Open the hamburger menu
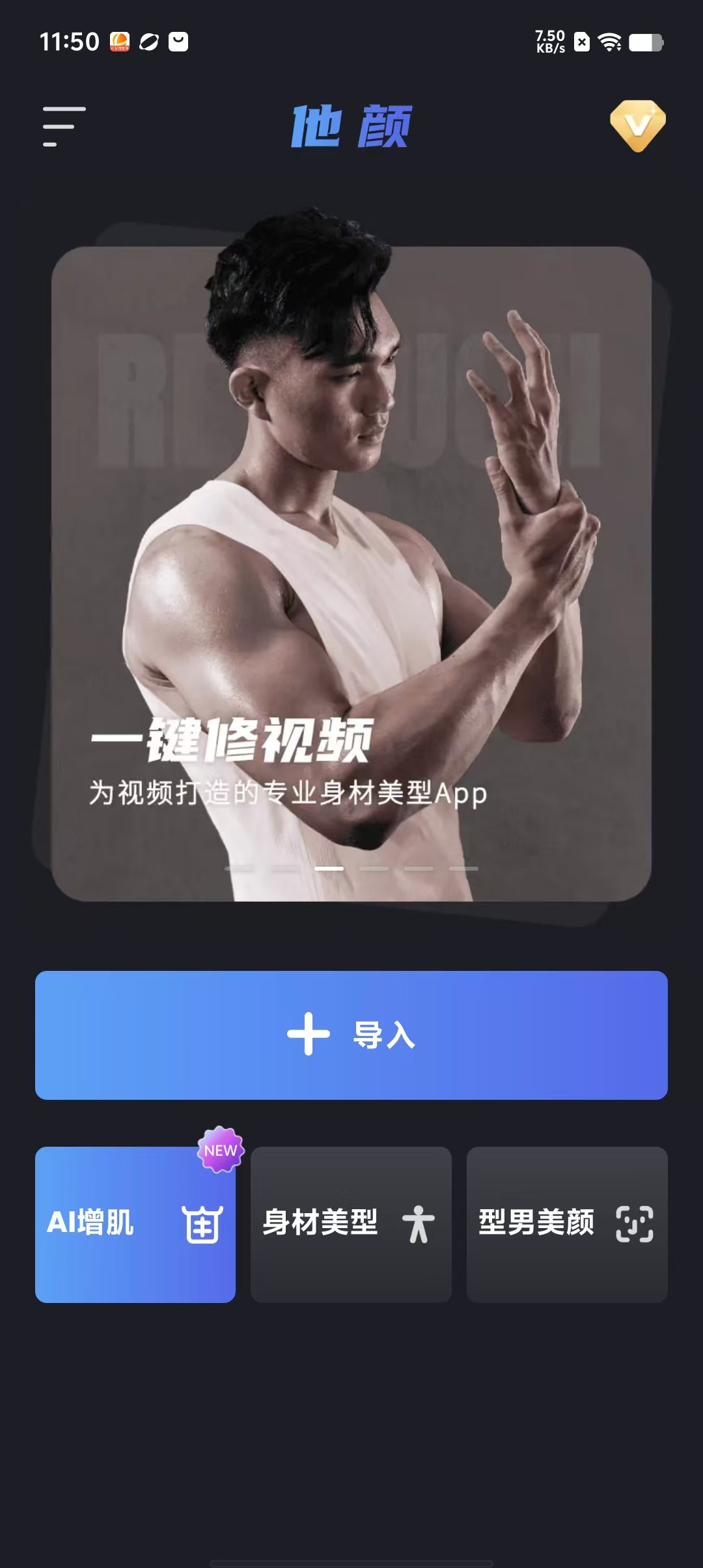The image size is (703, 1568). [64, 126]
